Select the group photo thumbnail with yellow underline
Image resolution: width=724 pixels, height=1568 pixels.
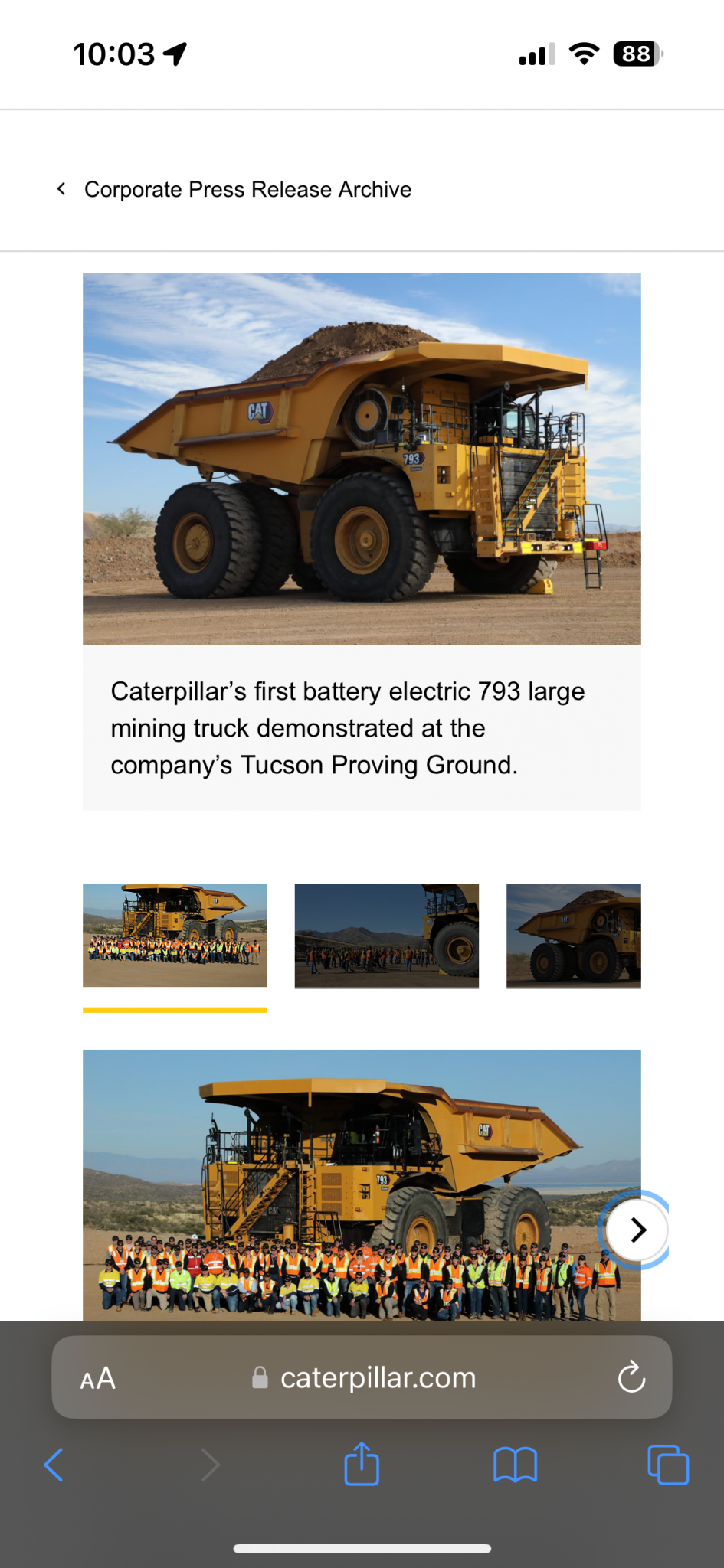click(175, 936)
